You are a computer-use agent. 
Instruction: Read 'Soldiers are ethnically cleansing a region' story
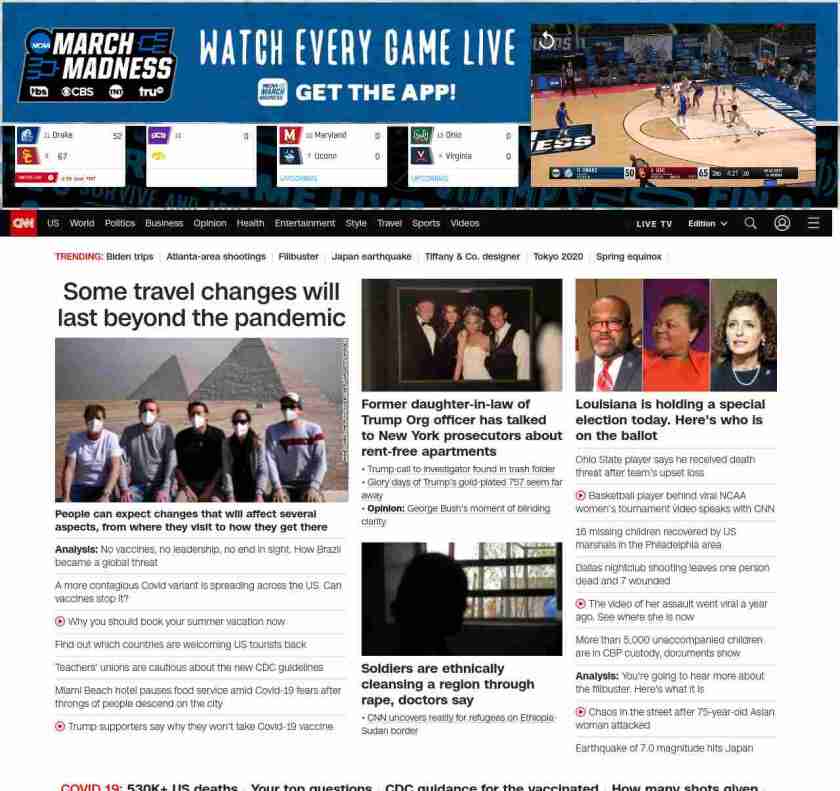coord(447,684)
